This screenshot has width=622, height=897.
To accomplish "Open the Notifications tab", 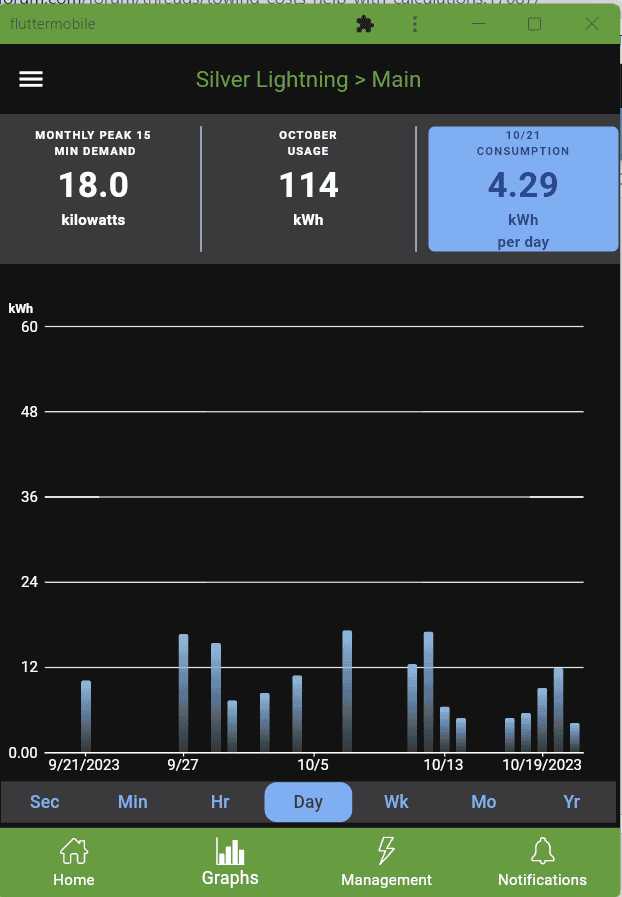I will tap(542, 863).
